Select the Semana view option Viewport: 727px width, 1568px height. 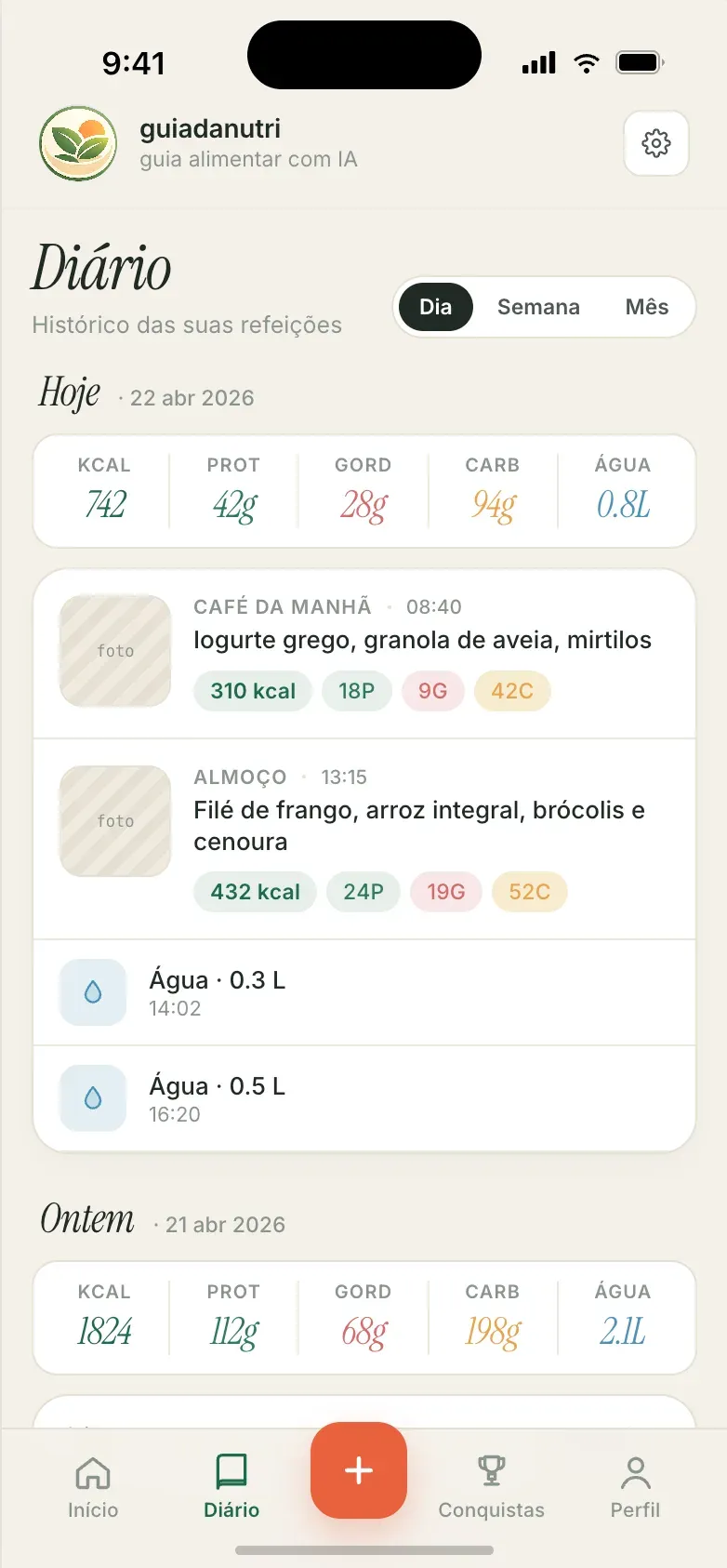tap(538, 307)
